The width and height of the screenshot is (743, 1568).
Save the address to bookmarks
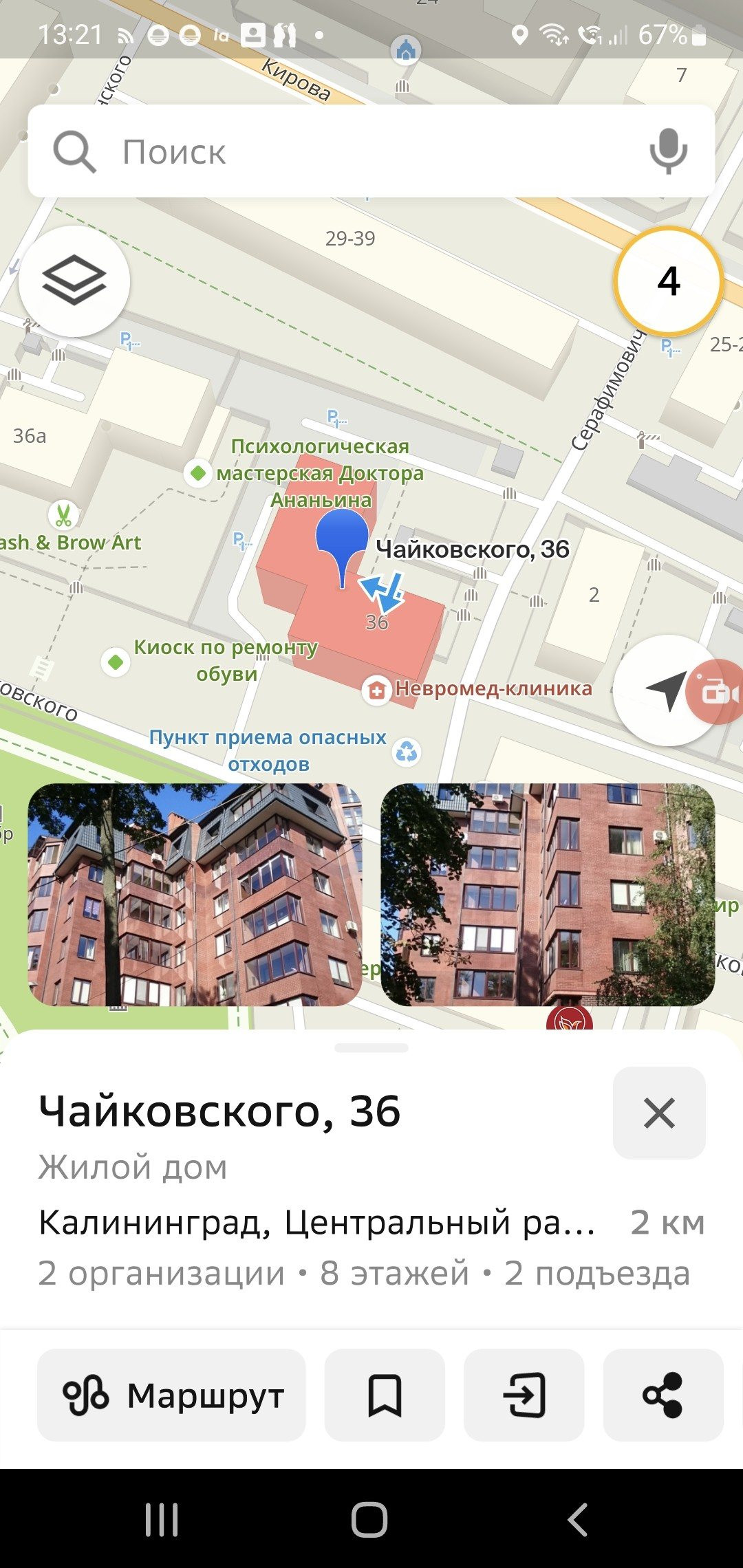click(385, 1395)
